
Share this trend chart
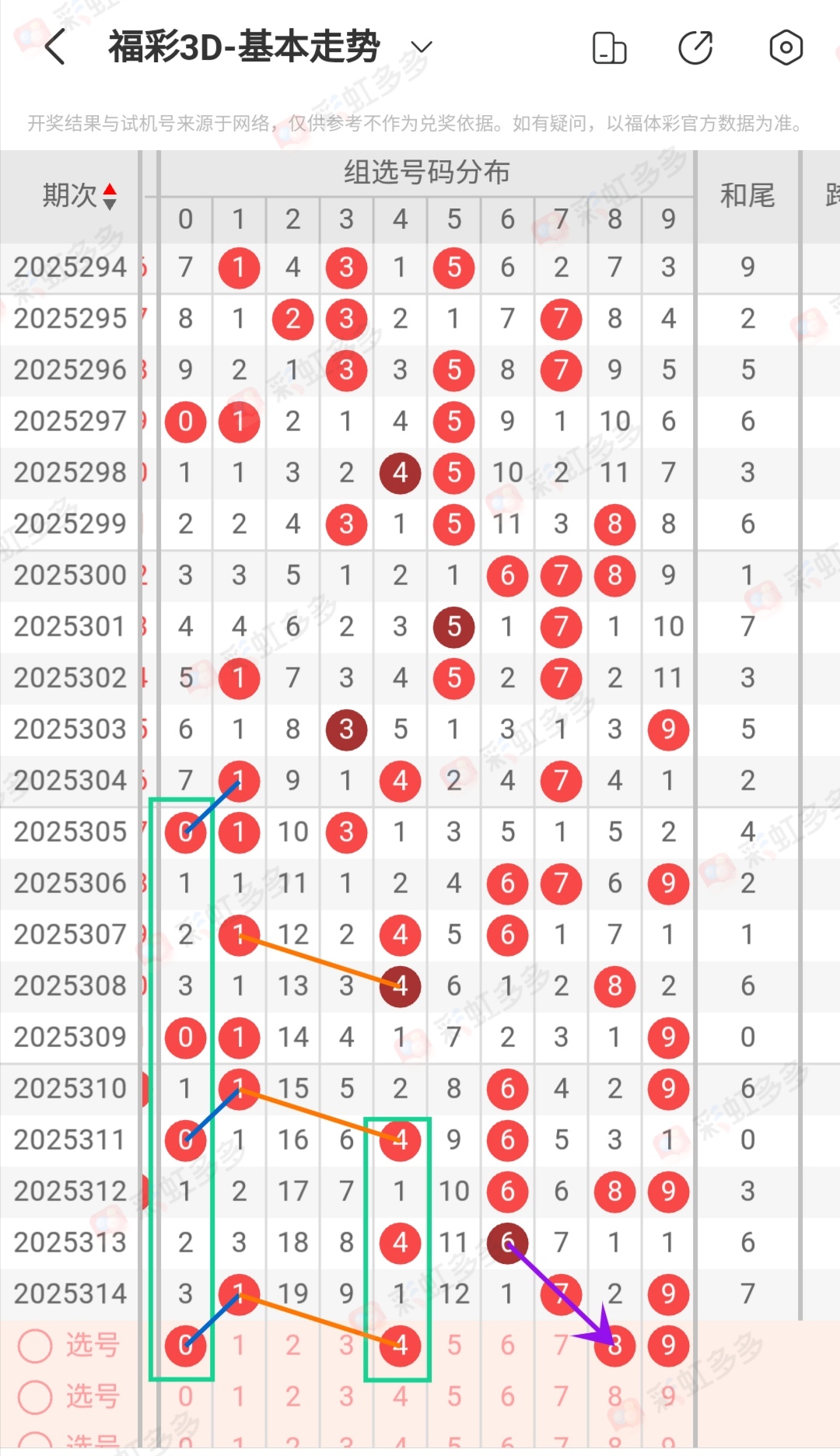(695, 47)
